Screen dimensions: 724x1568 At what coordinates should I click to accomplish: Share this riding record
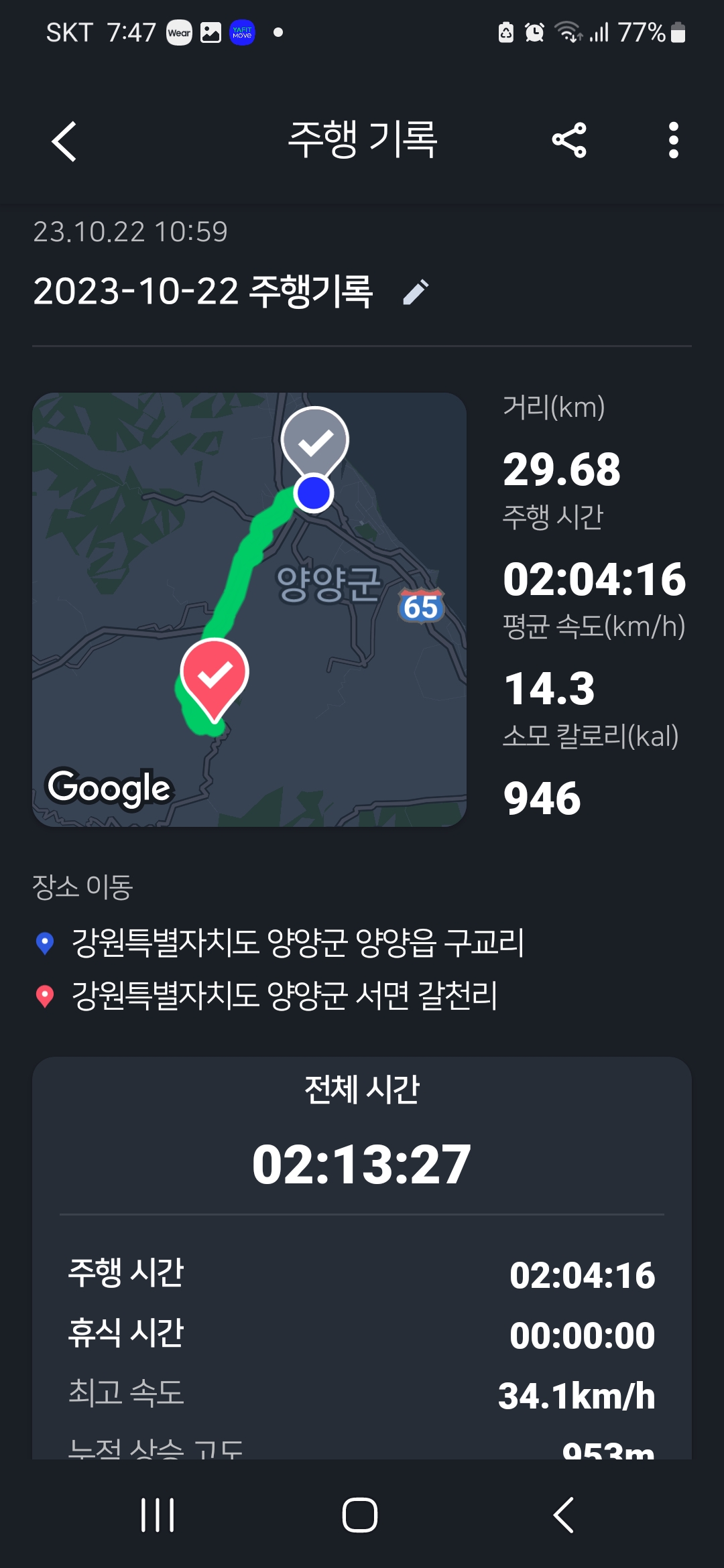pyautogui.click(x=569, y=141)
